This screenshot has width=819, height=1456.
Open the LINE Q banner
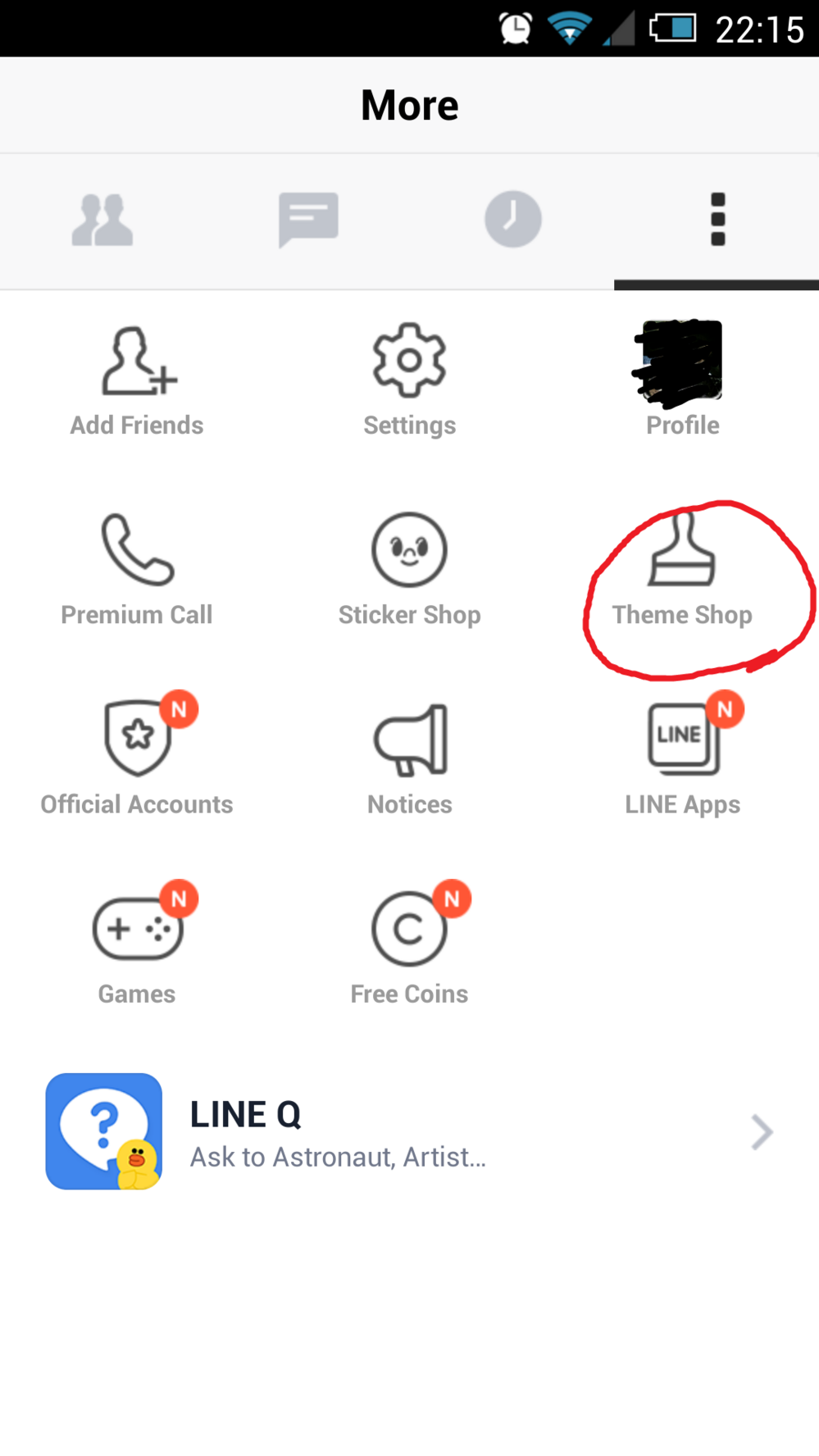[409, 1131]
